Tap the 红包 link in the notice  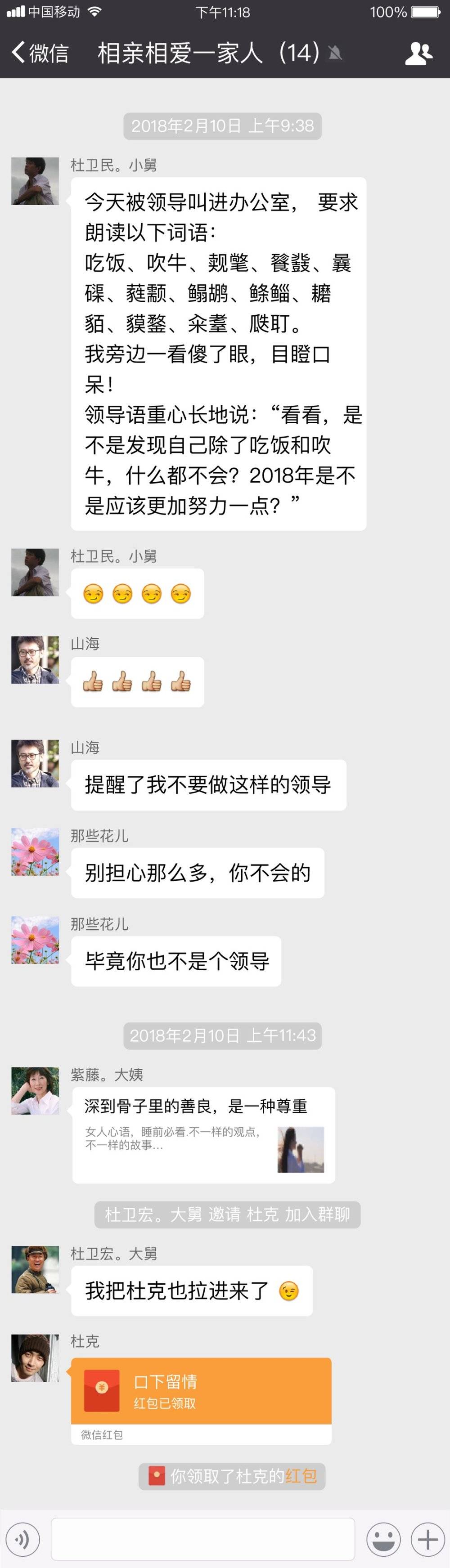point(301,1476)
